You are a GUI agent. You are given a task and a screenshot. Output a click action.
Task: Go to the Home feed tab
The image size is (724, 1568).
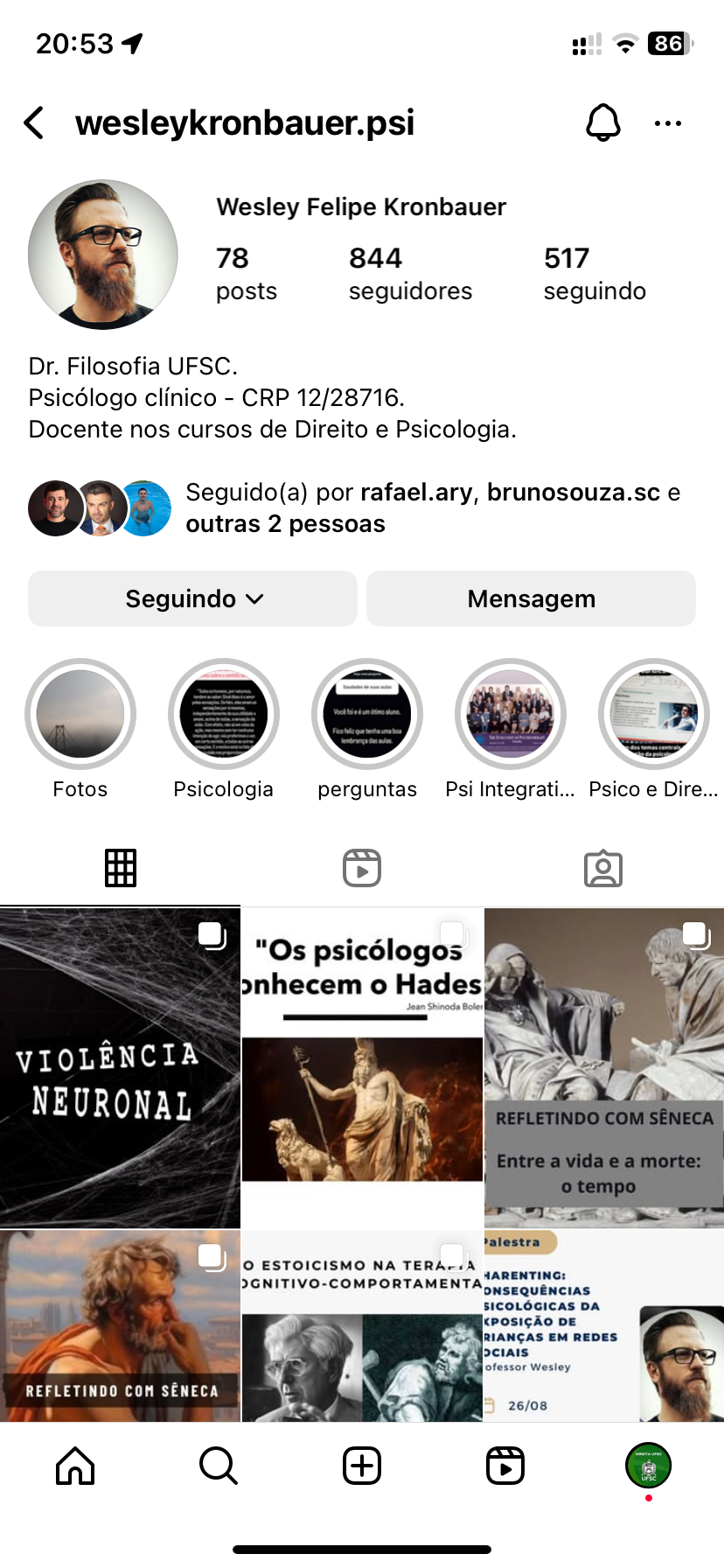(x=75, y=1466)
